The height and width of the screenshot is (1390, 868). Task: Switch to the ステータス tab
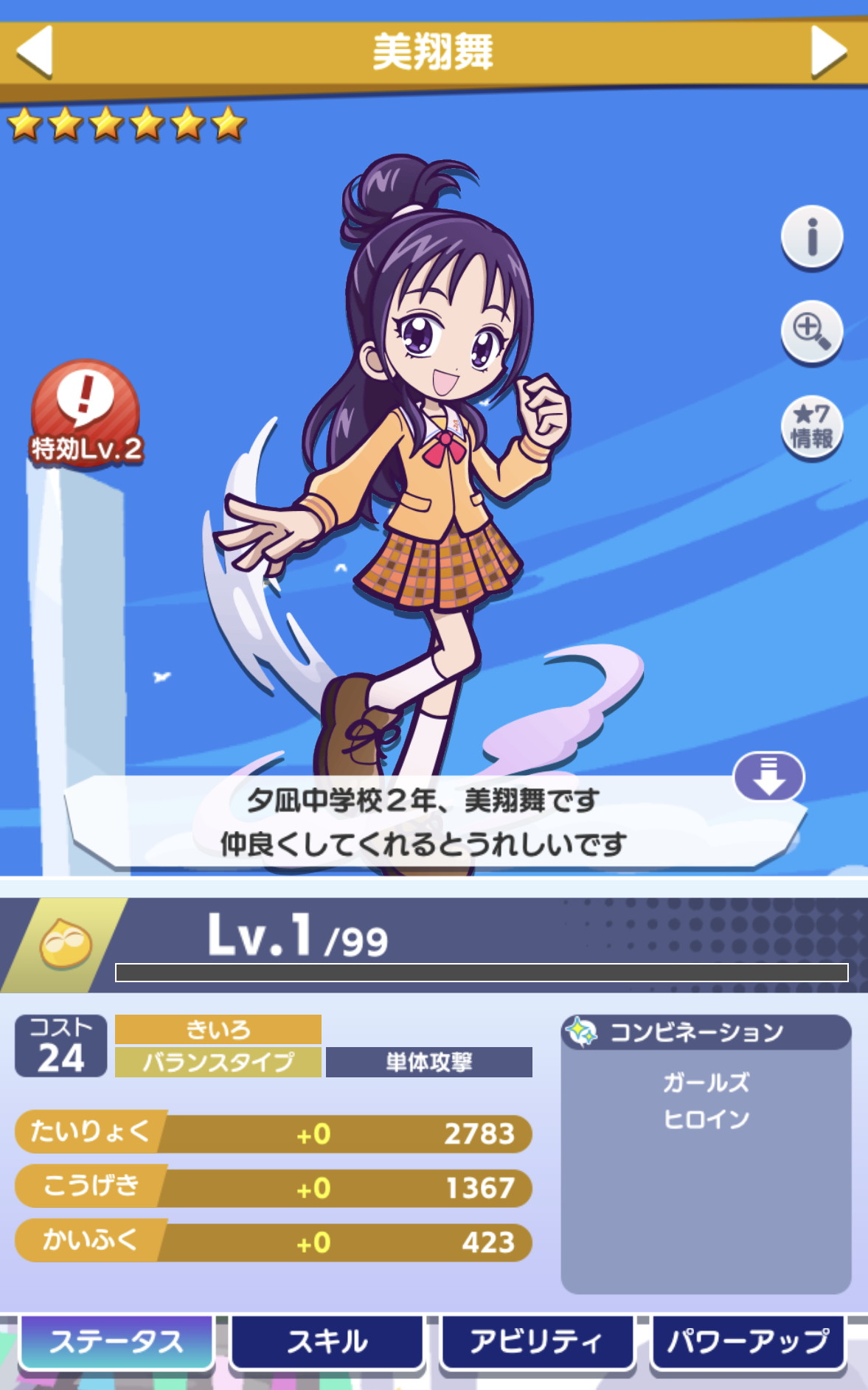coord(117,1342)
